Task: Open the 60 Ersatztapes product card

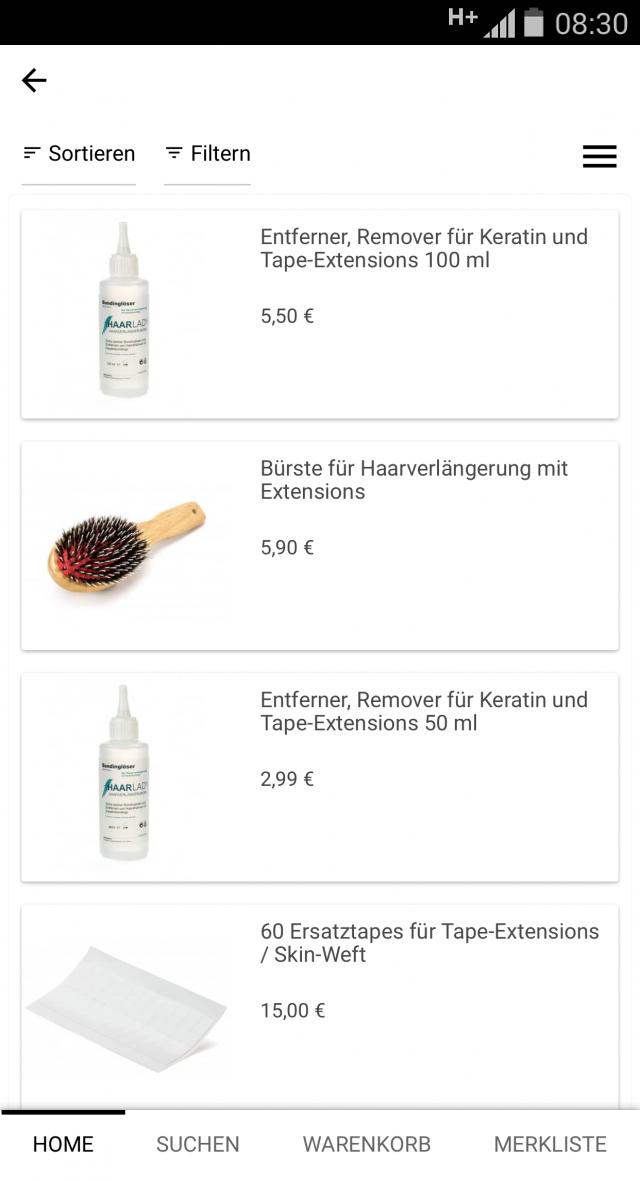Action: [x=320, y=1000]
